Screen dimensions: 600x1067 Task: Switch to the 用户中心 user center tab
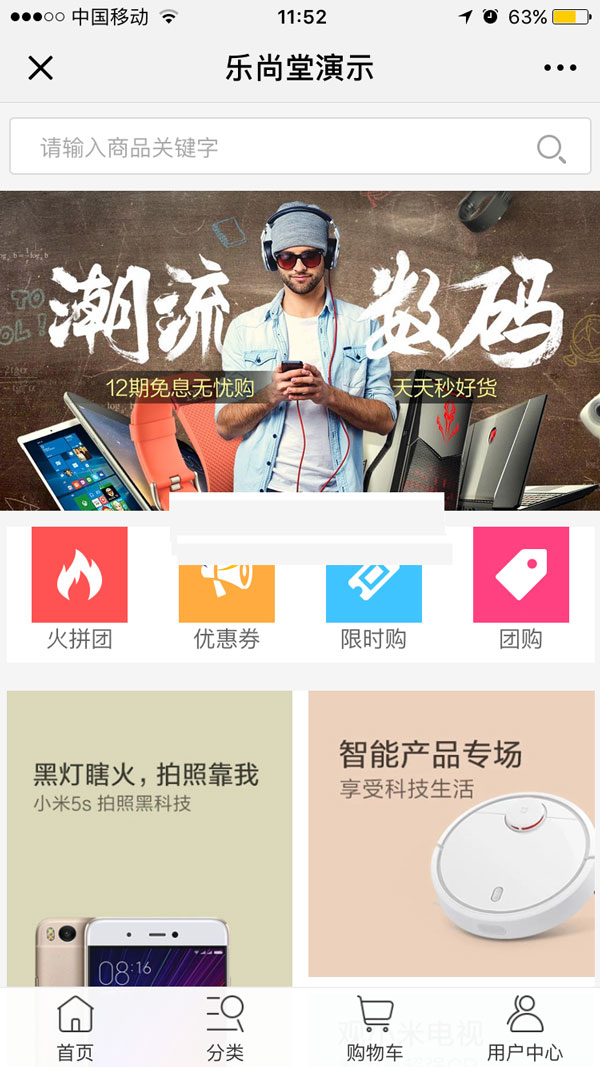[525, 1028]
